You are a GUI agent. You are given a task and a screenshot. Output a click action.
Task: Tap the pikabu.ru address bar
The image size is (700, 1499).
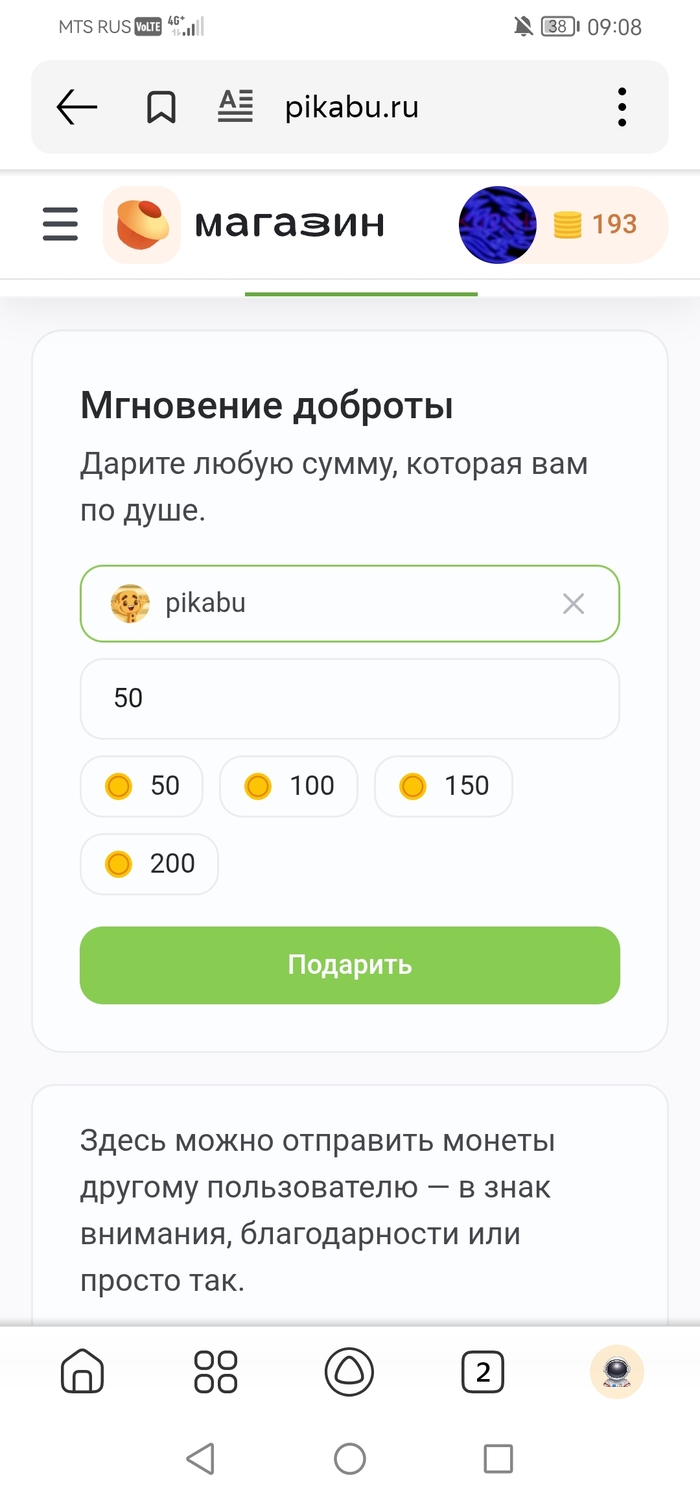pyautogui.click(x=352, y=107)
